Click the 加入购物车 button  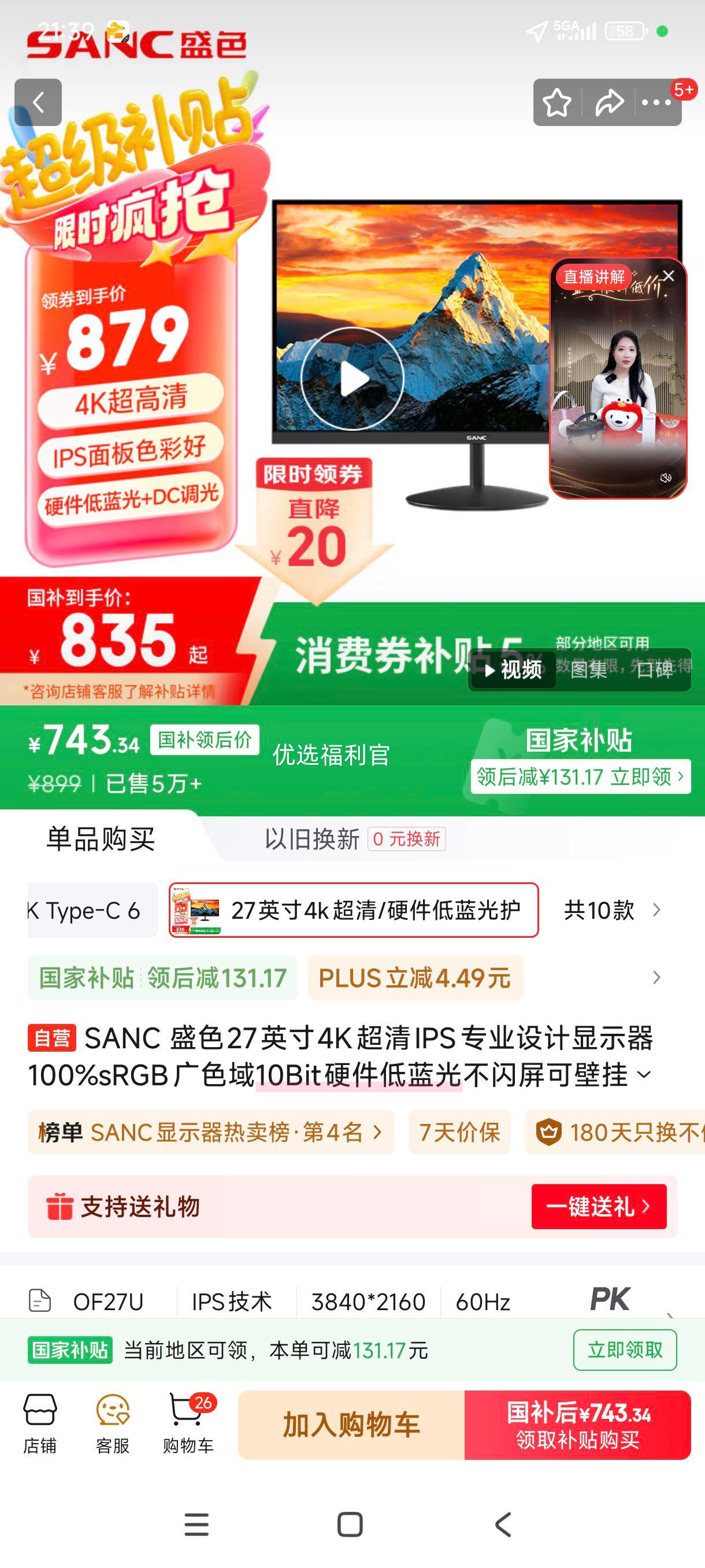click(350, 1425)
